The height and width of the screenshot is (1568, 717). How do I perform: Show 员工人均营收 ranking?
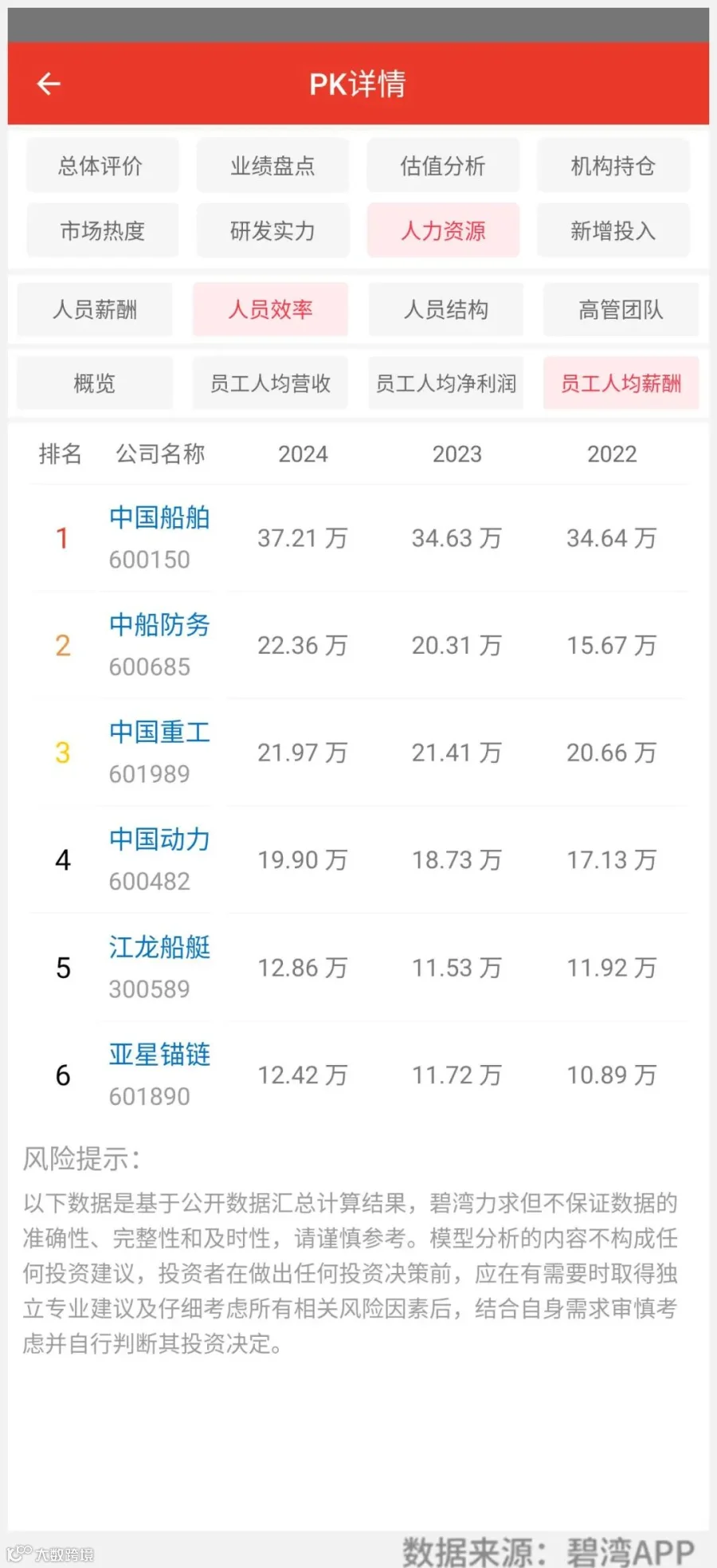click(270, 383)
